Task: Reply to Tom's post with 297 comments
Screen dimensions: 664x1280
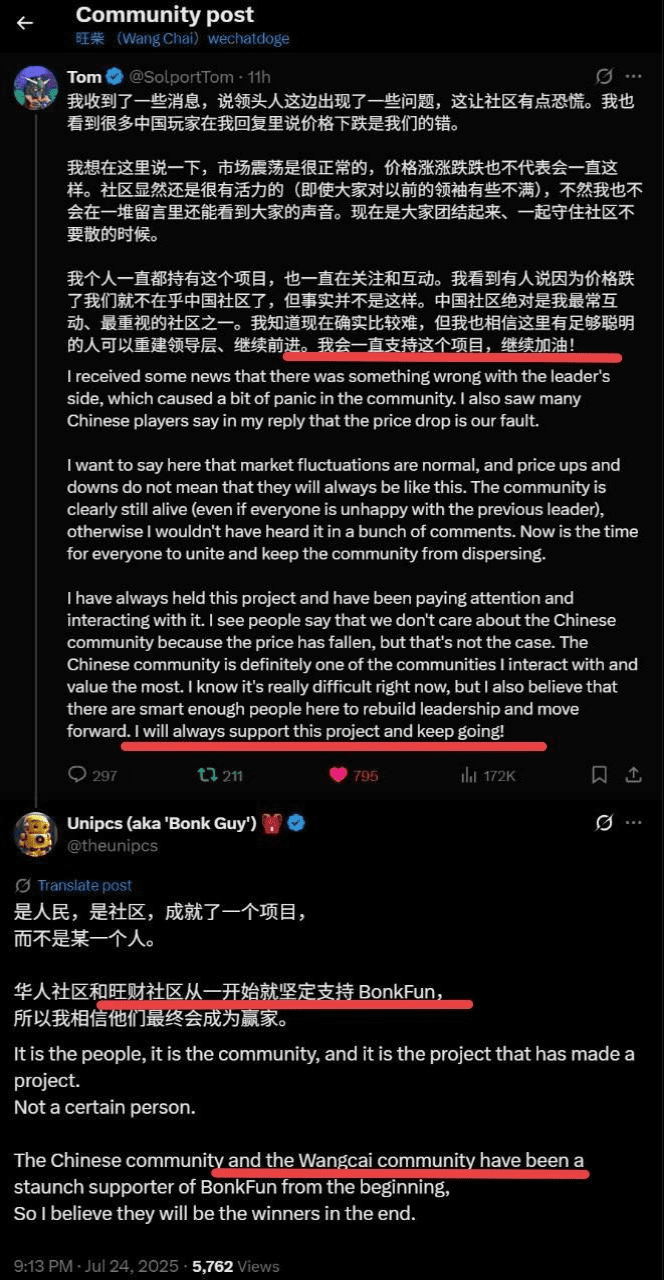Action: click(x=92, y=775)
